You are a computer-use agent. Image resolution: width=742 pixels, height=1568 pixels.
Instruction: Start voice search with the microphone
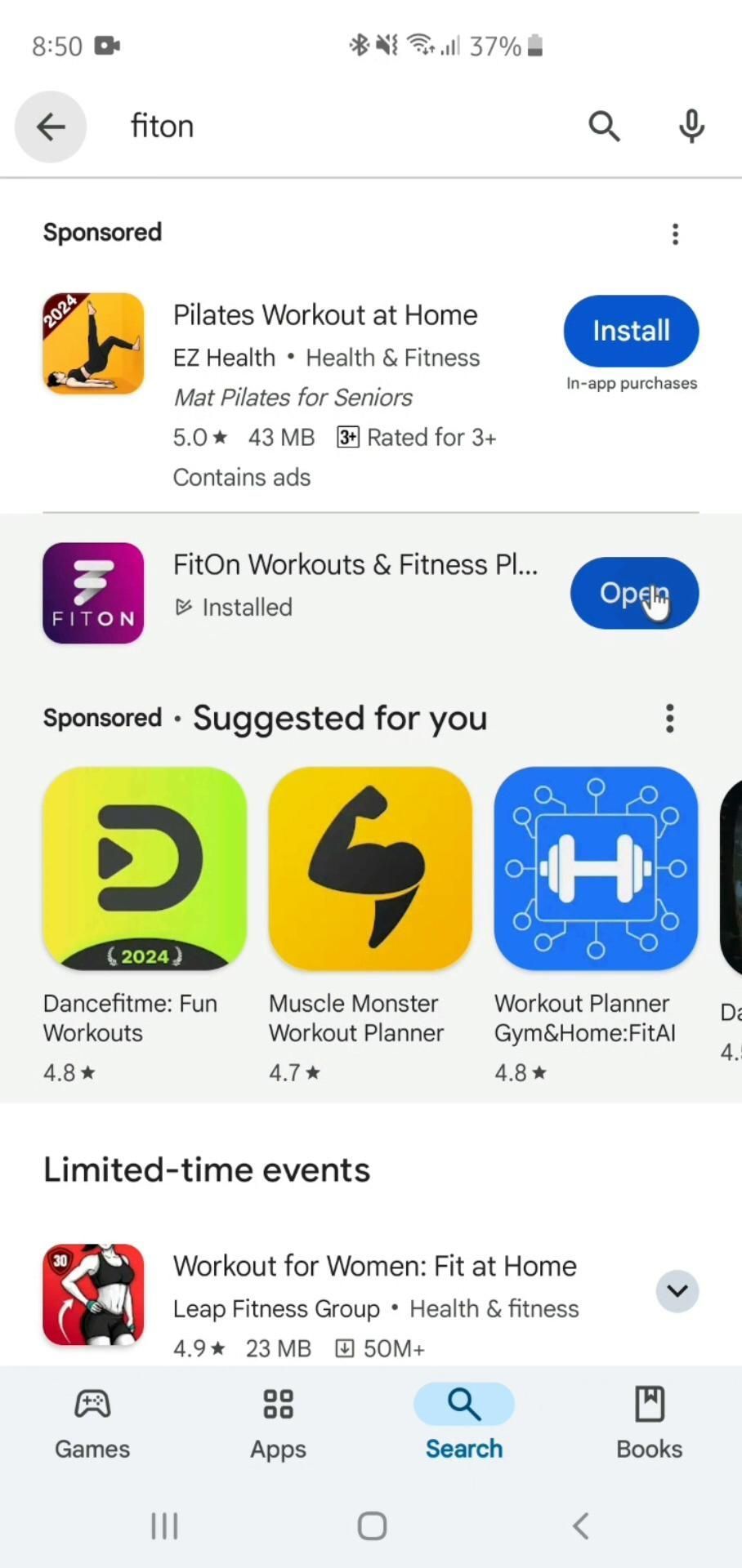coord(691,127)
